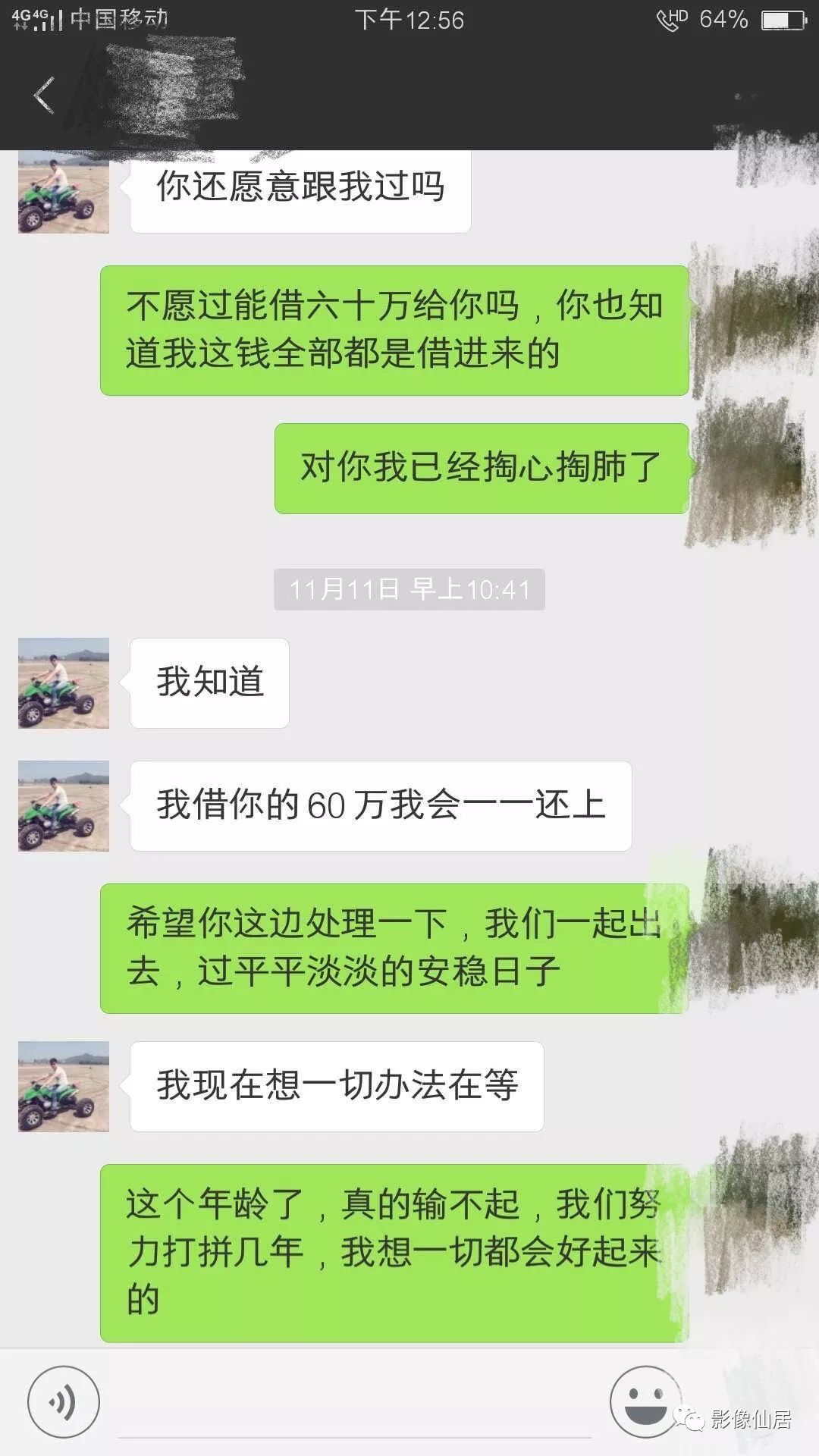The image size is (819, 1456).
Task: Tap the message text input field
Action: point(355,1403)
